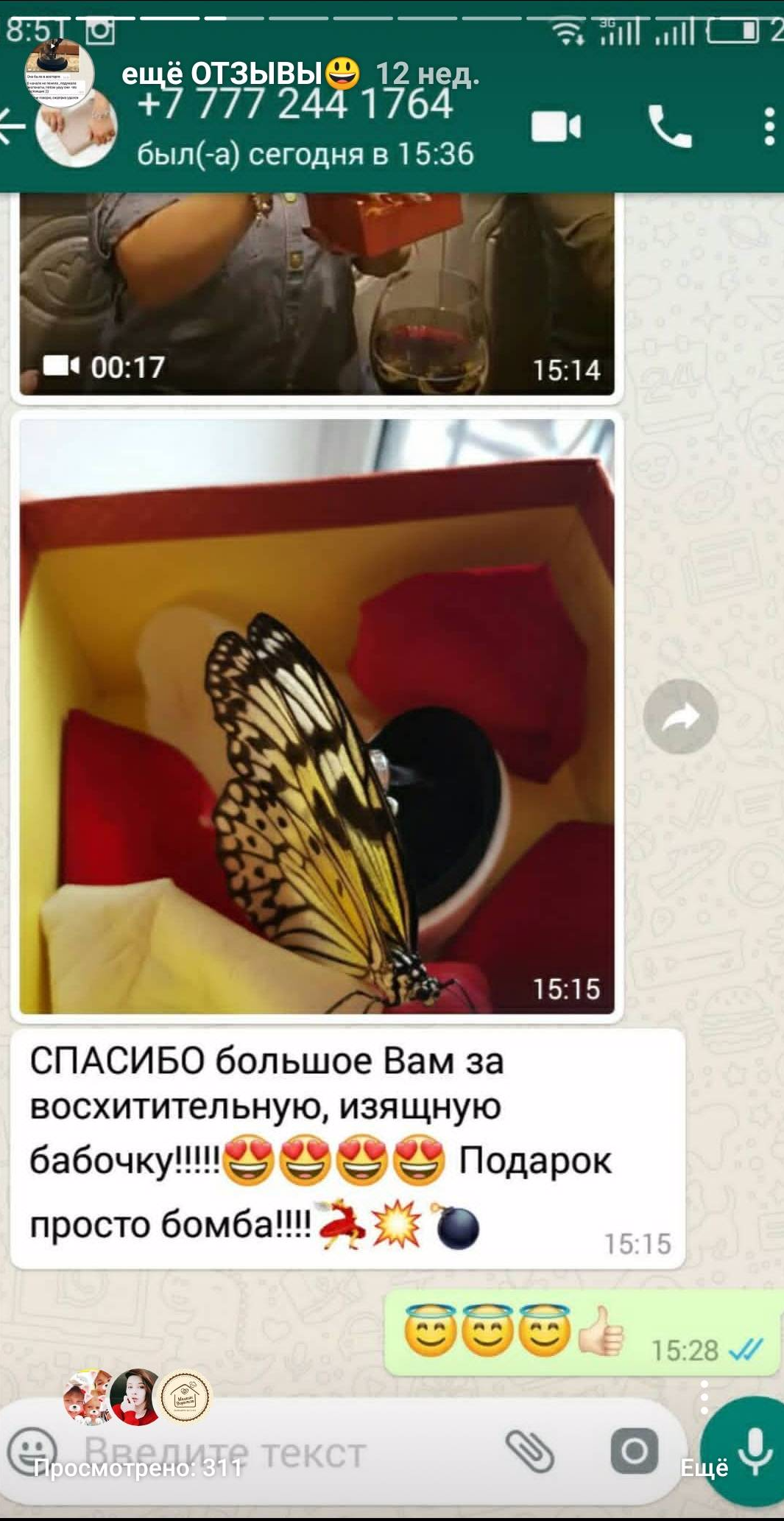View the Просмотрено: 311 viewers list
Screen dimensions: 784x1521
coord(138,1468)
